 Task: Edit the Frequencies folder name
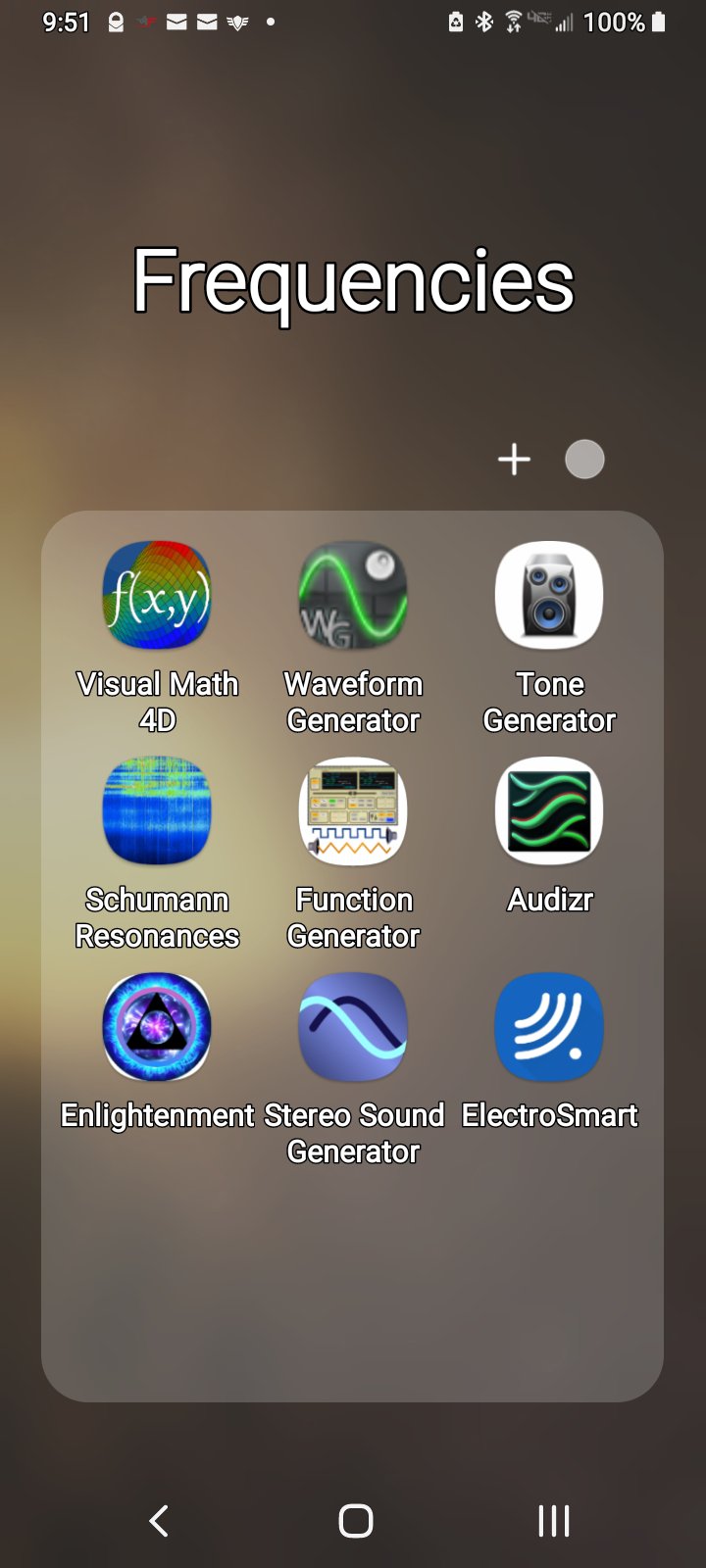[x=353, y=281]
